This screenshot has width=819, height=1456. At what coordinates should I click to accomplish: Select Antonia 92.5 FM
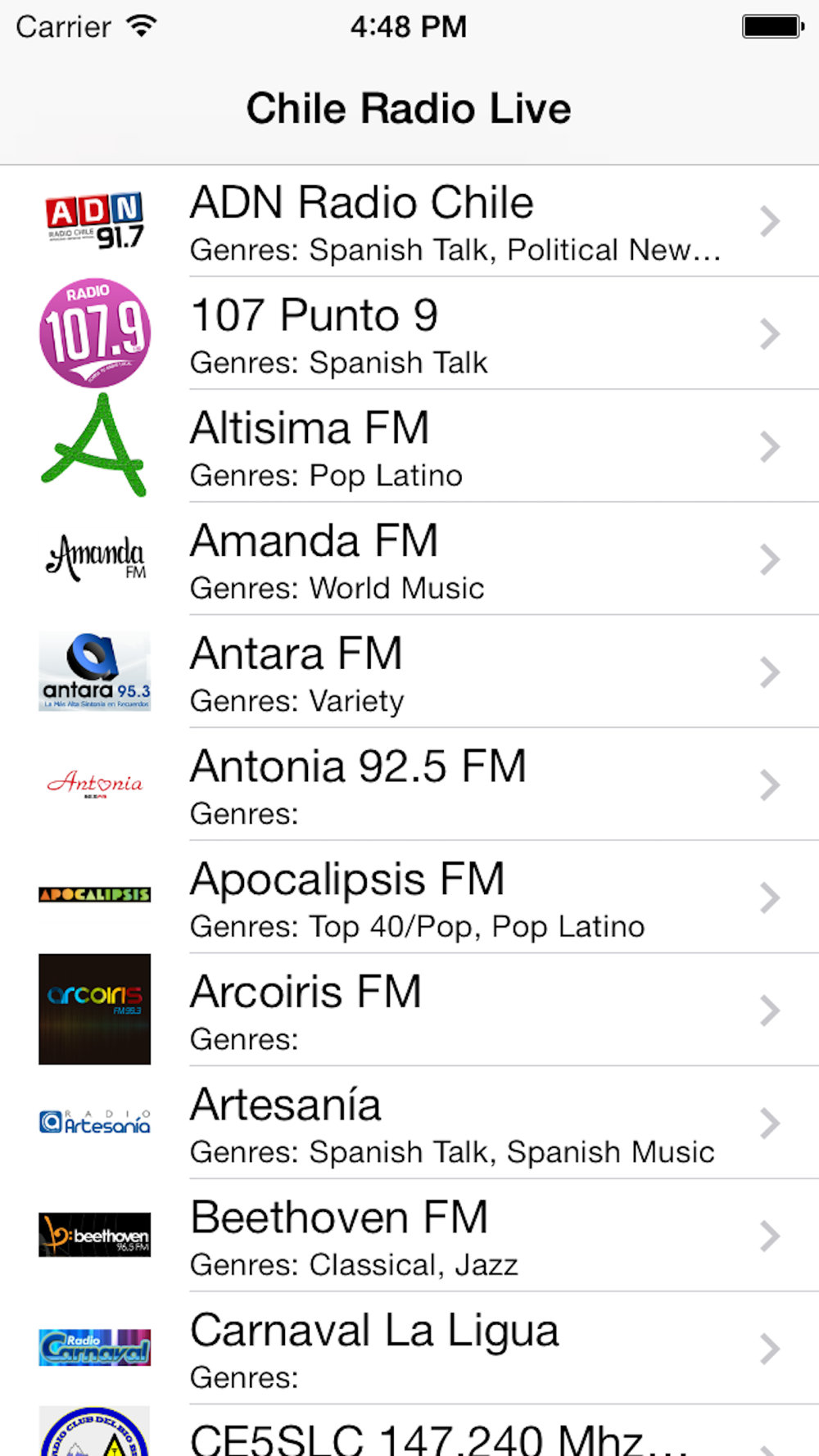click(x=409, y=785)
